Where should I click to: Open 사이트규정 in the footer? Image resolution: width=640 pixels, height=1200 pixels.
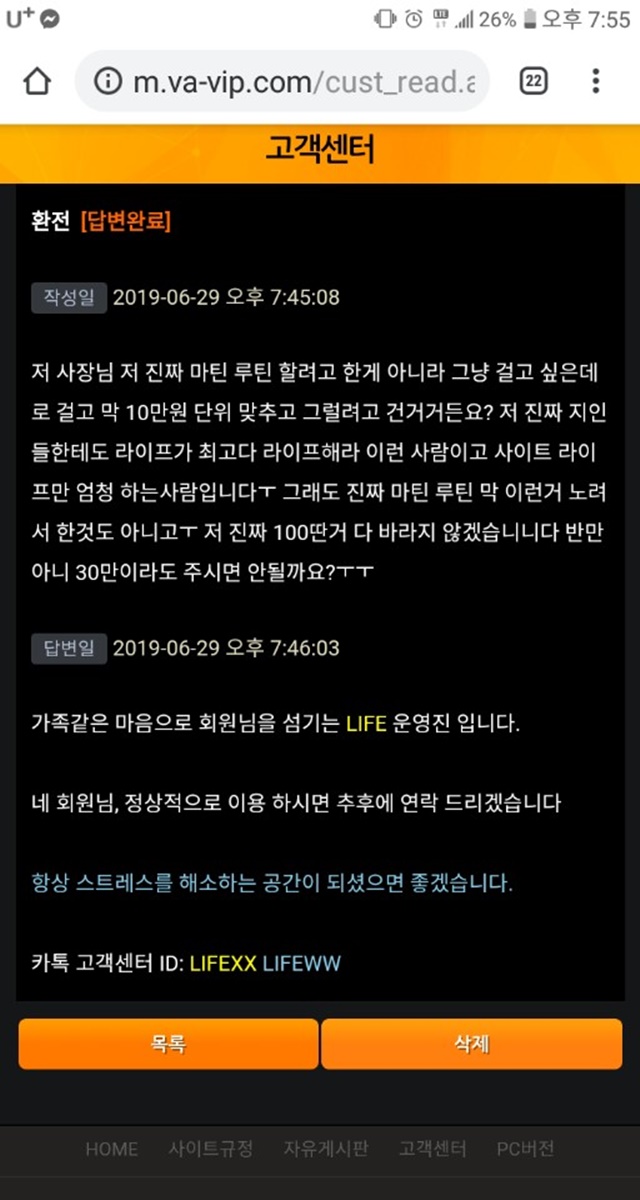(x=211, y=1149)
